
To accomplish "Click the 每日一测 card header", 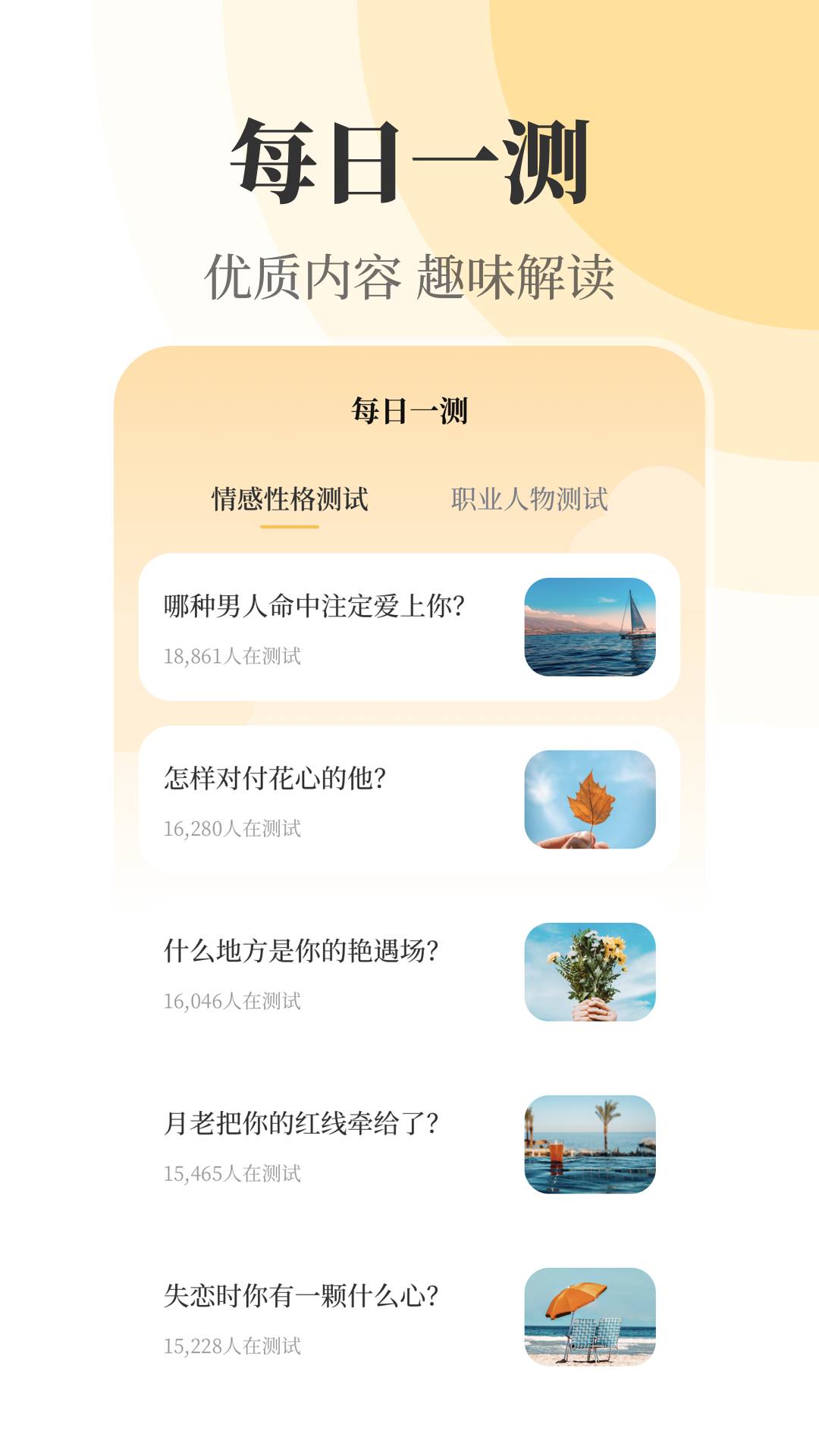I will click(x=409, y=409).
